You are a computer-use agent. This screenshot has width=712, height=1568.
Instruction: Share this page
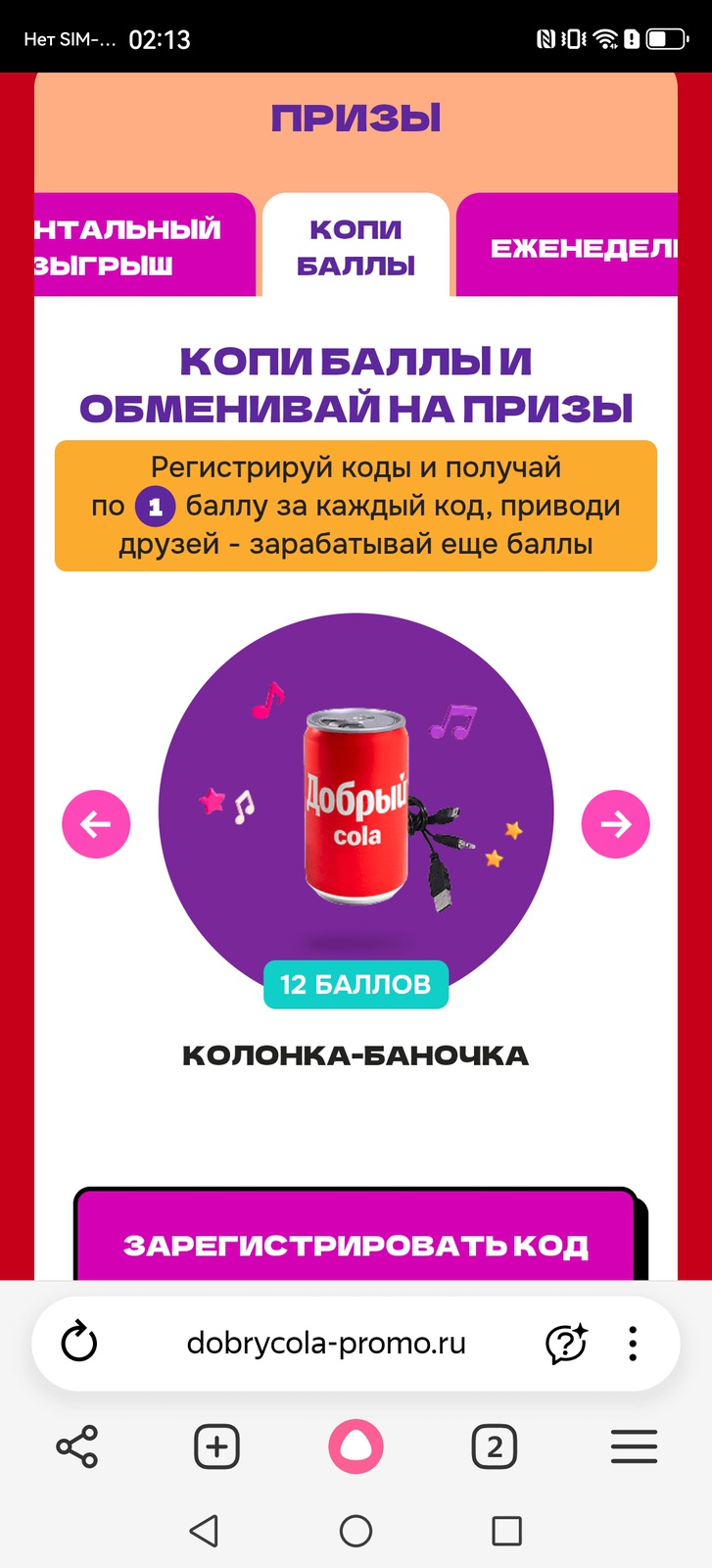(77, 1446)
